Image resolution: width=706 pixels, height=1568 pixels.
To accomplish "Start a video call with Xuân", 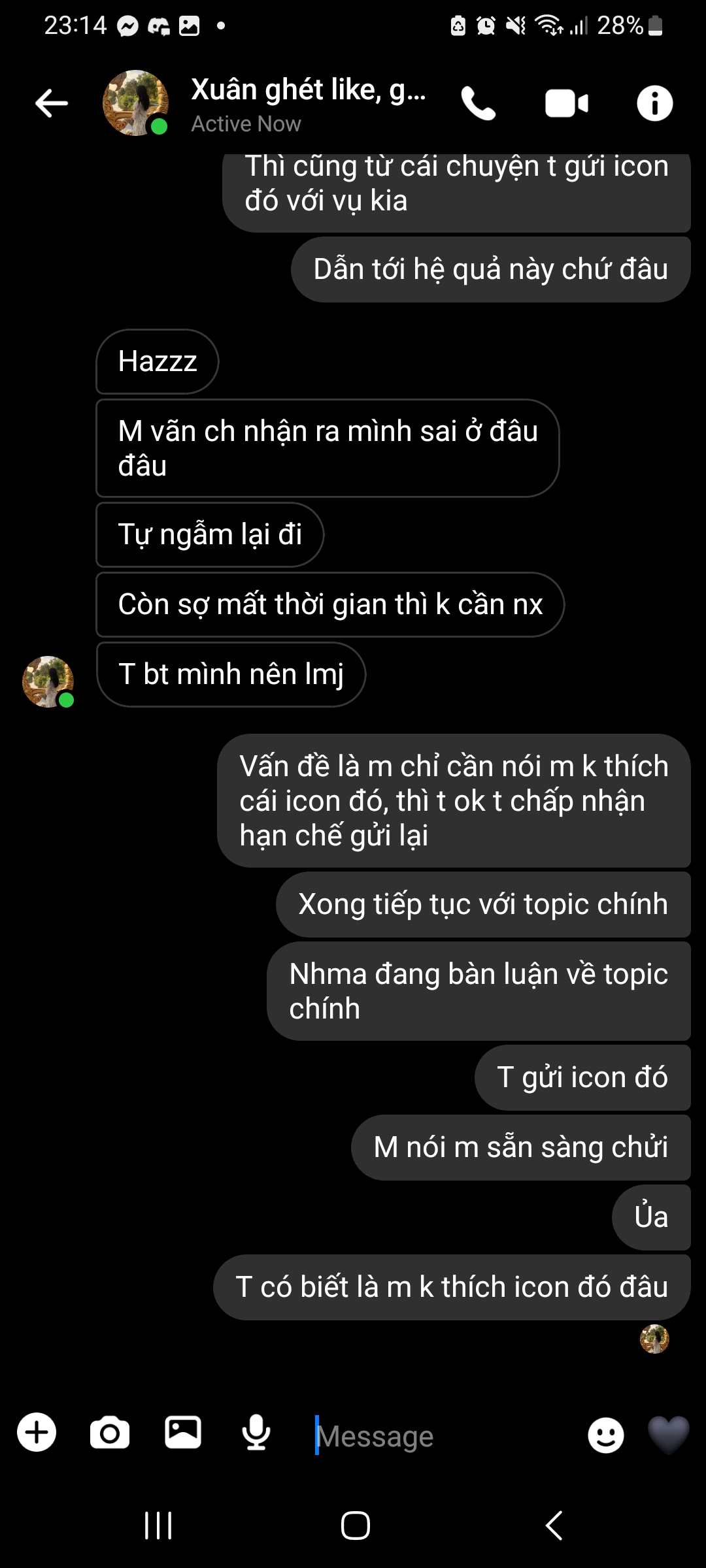I will coord(566,103).
